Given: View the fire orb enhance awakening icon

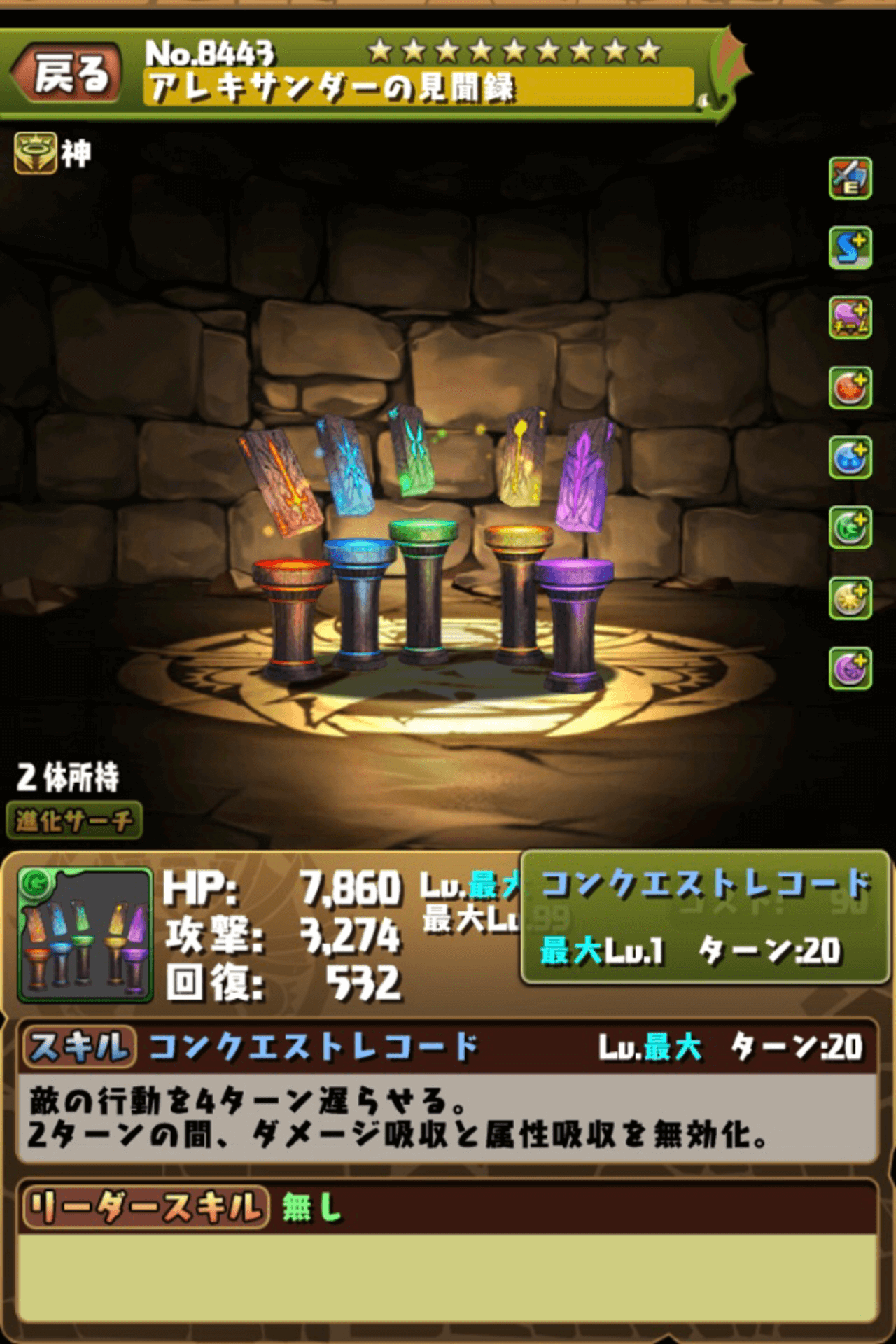Looking at the screenshot, I should pyautogui.click(x=850, y=388).
